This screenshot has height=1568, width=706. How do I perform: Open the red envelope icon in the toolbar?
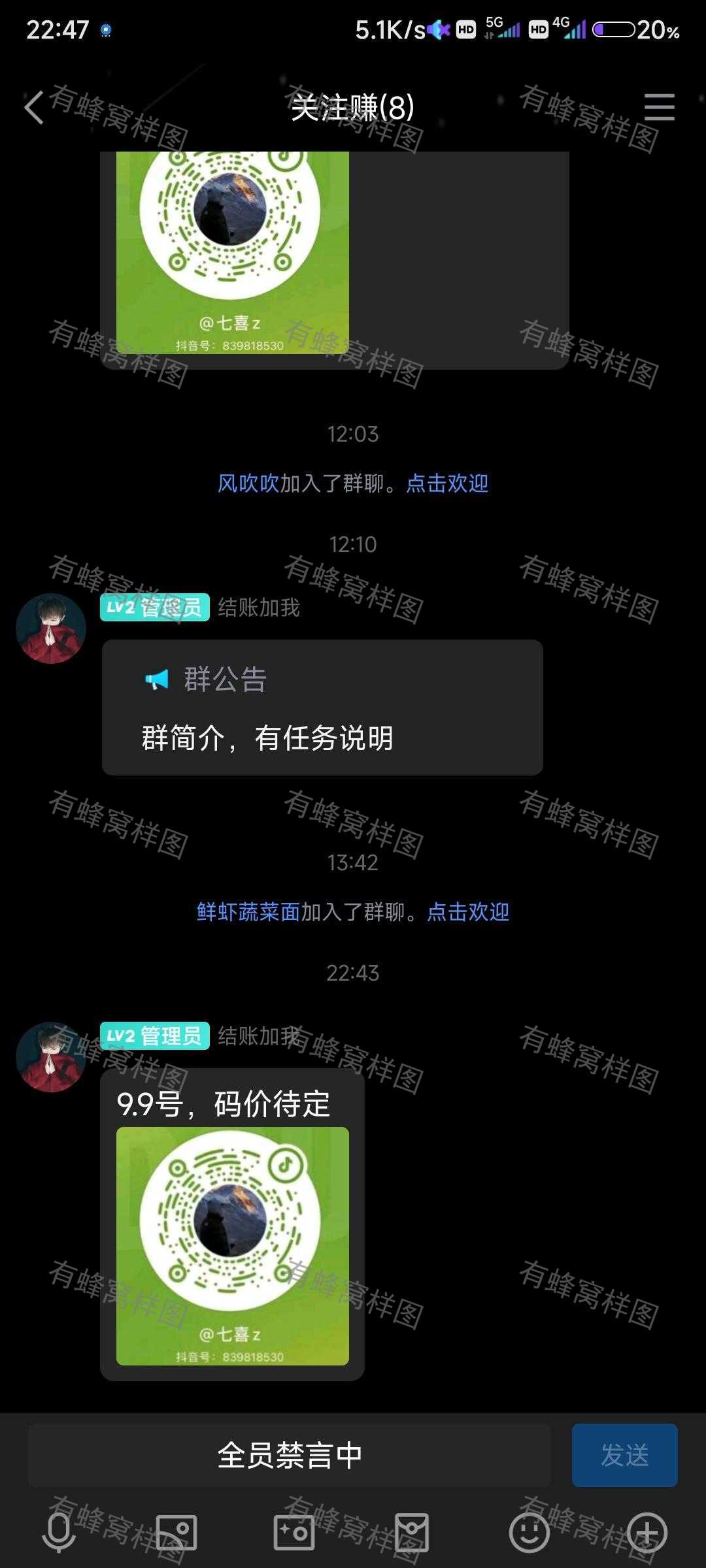(412, 1533)
